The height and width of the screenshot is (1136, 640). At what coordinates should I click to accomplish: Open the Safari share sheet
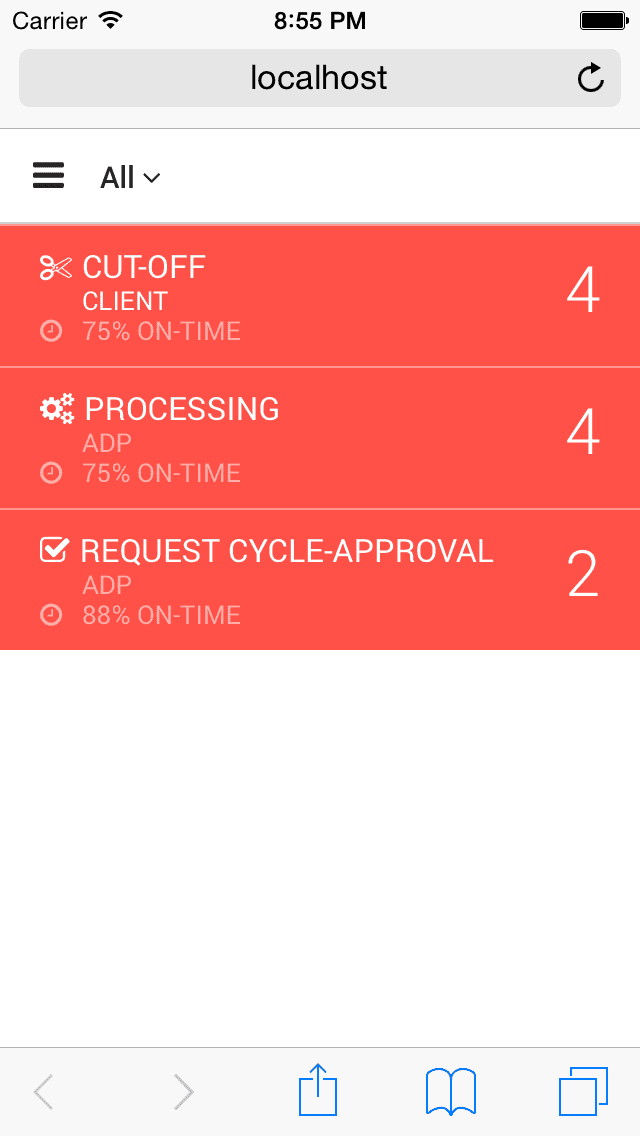[318, 1090]
